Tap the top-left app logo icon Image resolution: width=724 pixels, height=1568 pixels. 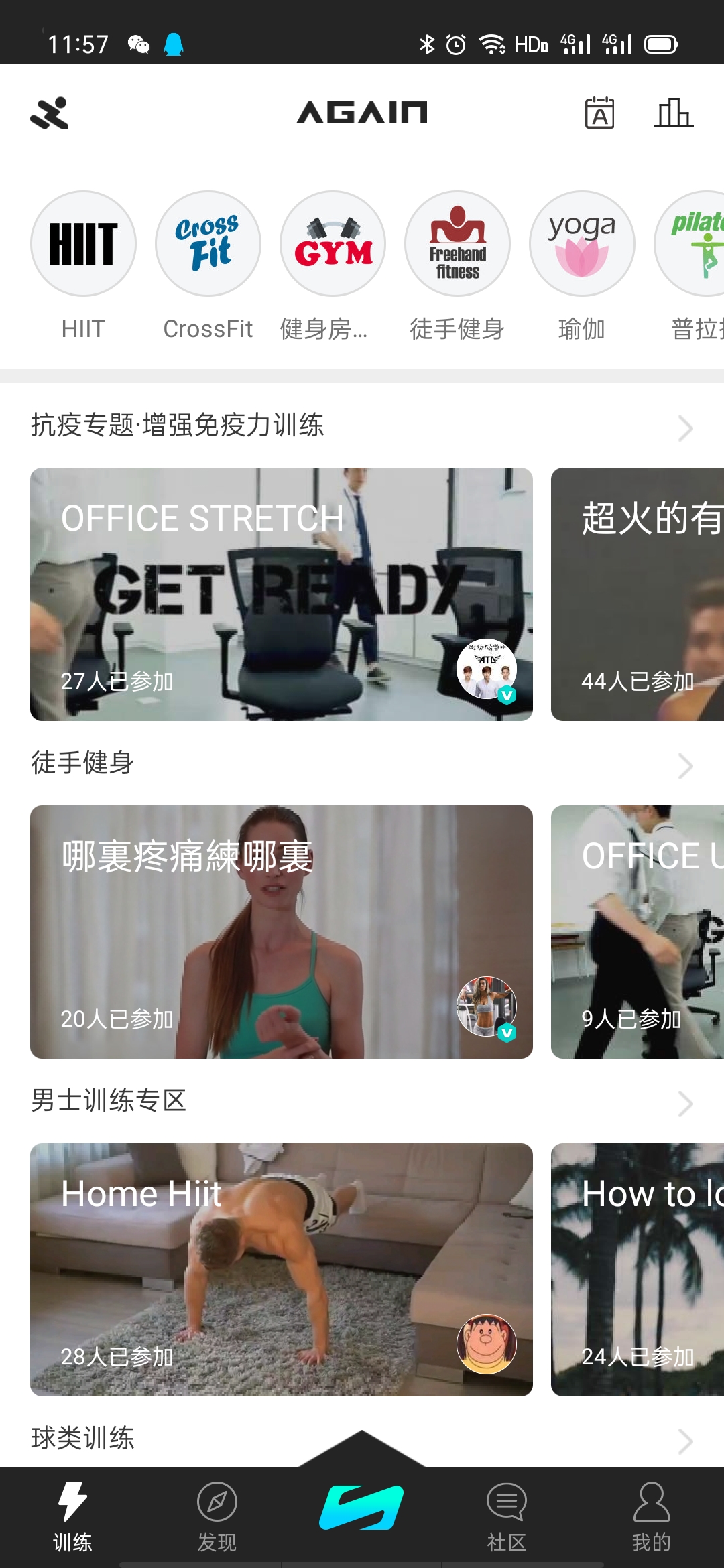tap(50, 113)
